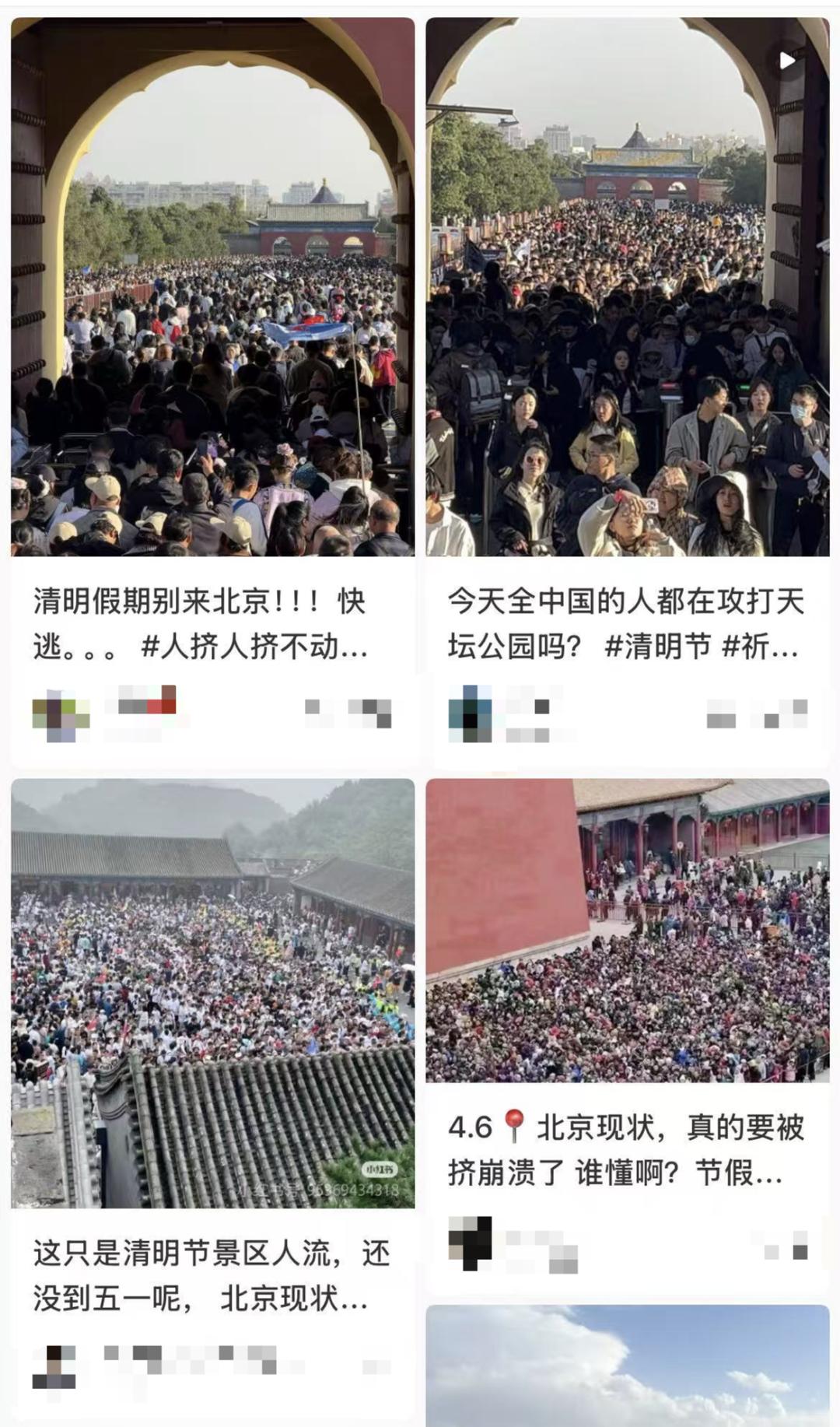Visit the author profile under the 天坛公园 post

471,713
